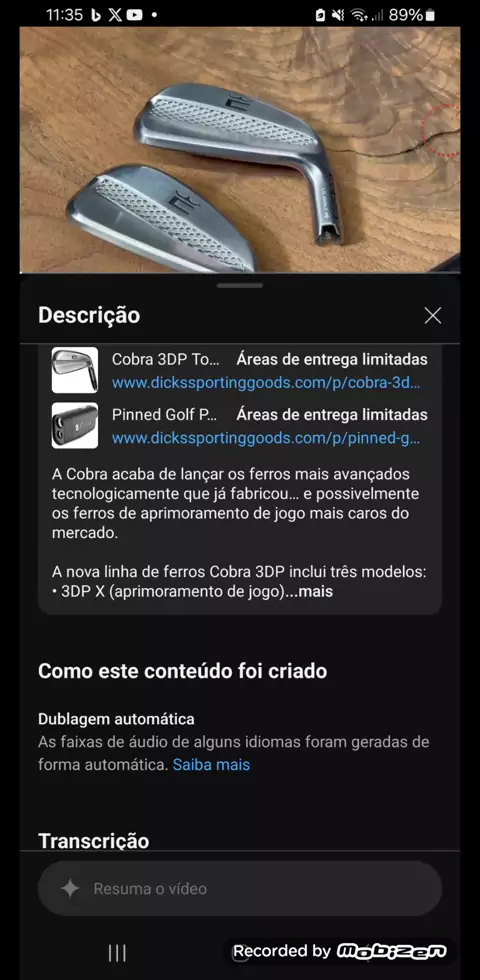The height and width of the screenshot is (980, 480).
Task: Close the Descrição panel
Action: pos(432,316)
